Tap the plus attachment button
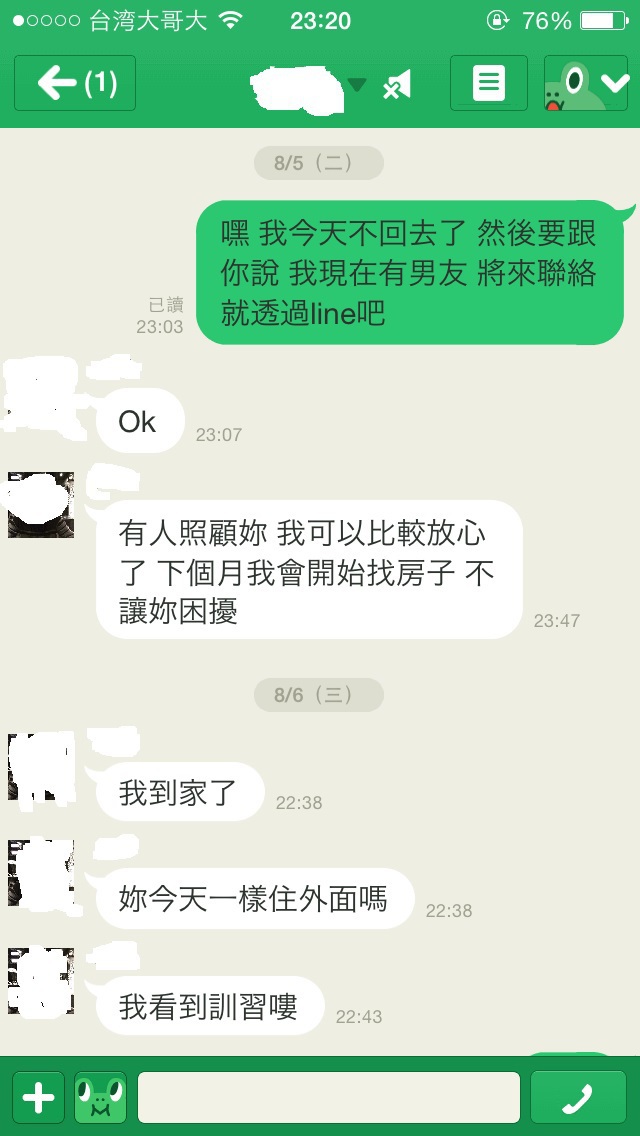The height and width of the screenshot is (1136, 640). (38, 1098)
